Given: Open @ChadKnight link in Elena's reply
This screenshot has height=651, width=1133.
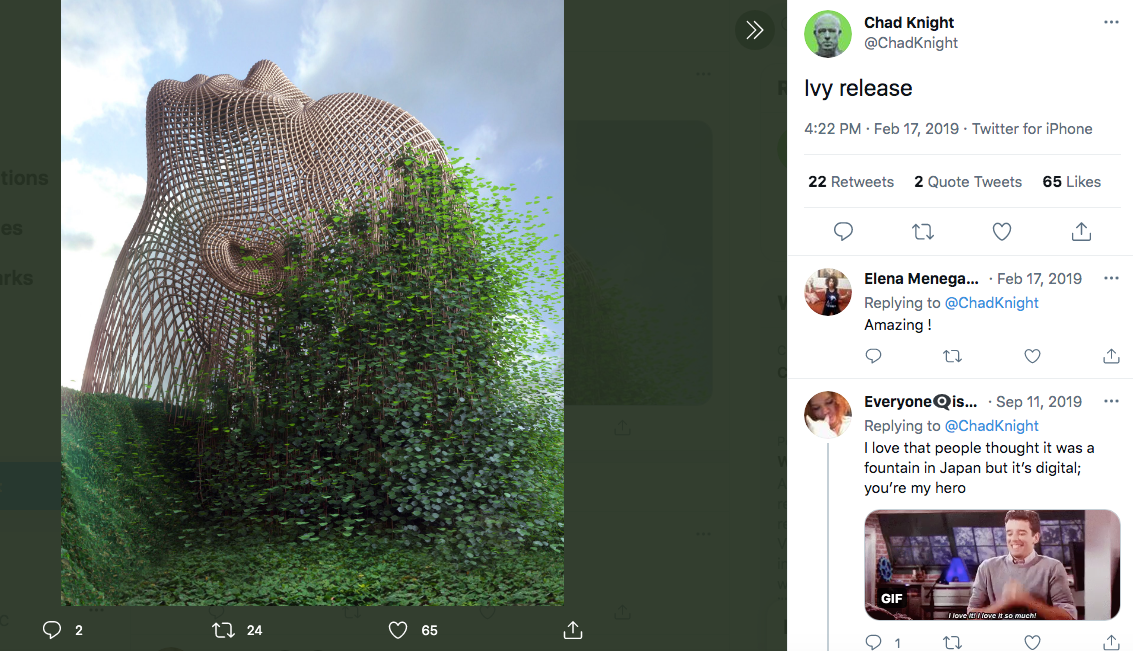Looking at the screenshot, I should (991, 303).
